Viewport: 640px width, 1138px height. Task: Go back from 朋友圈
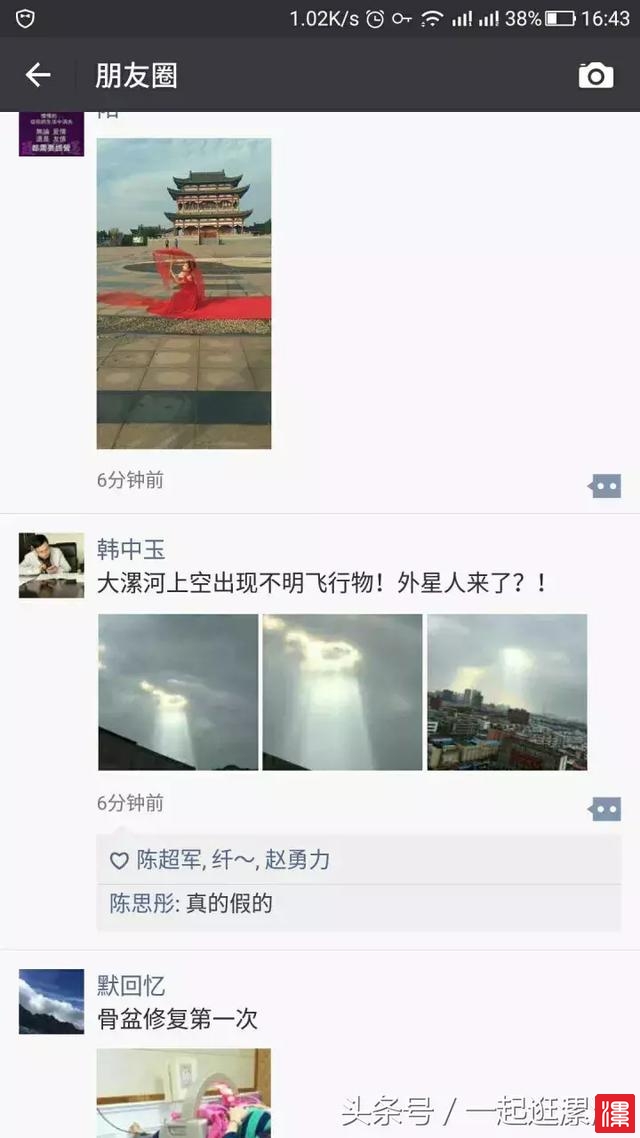pos(38,75)
